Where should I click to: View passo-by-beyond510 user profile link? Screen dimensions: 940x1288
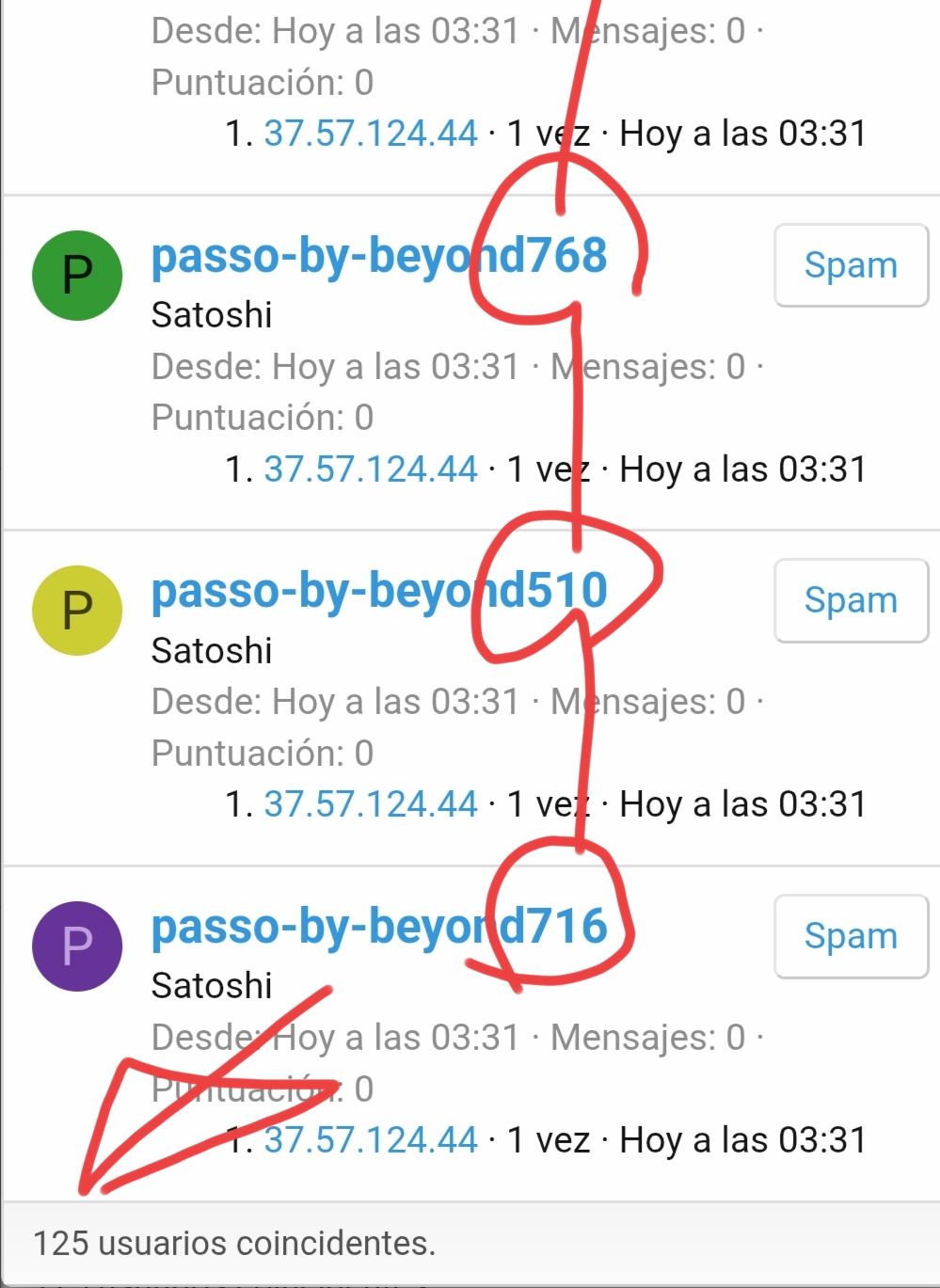(x=378, y=591)
